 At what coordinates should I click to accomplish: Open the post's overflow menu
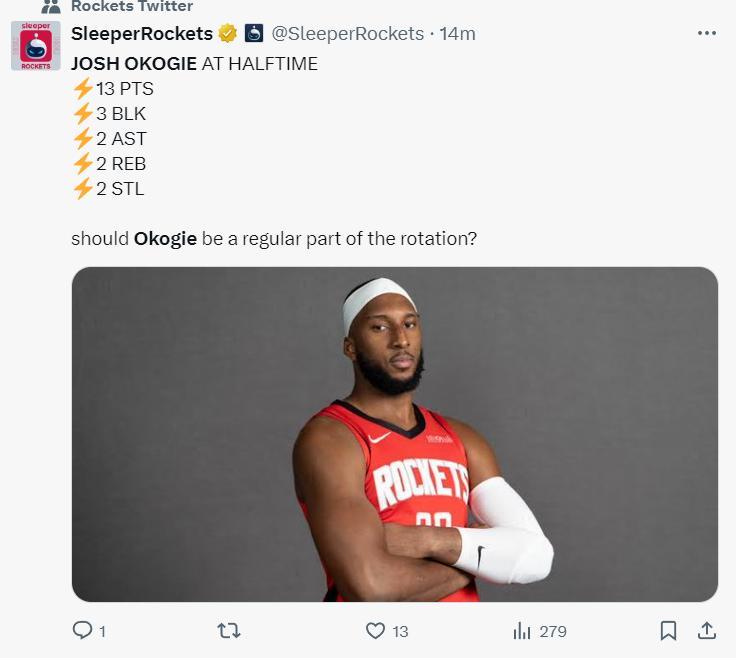(706, 33)
